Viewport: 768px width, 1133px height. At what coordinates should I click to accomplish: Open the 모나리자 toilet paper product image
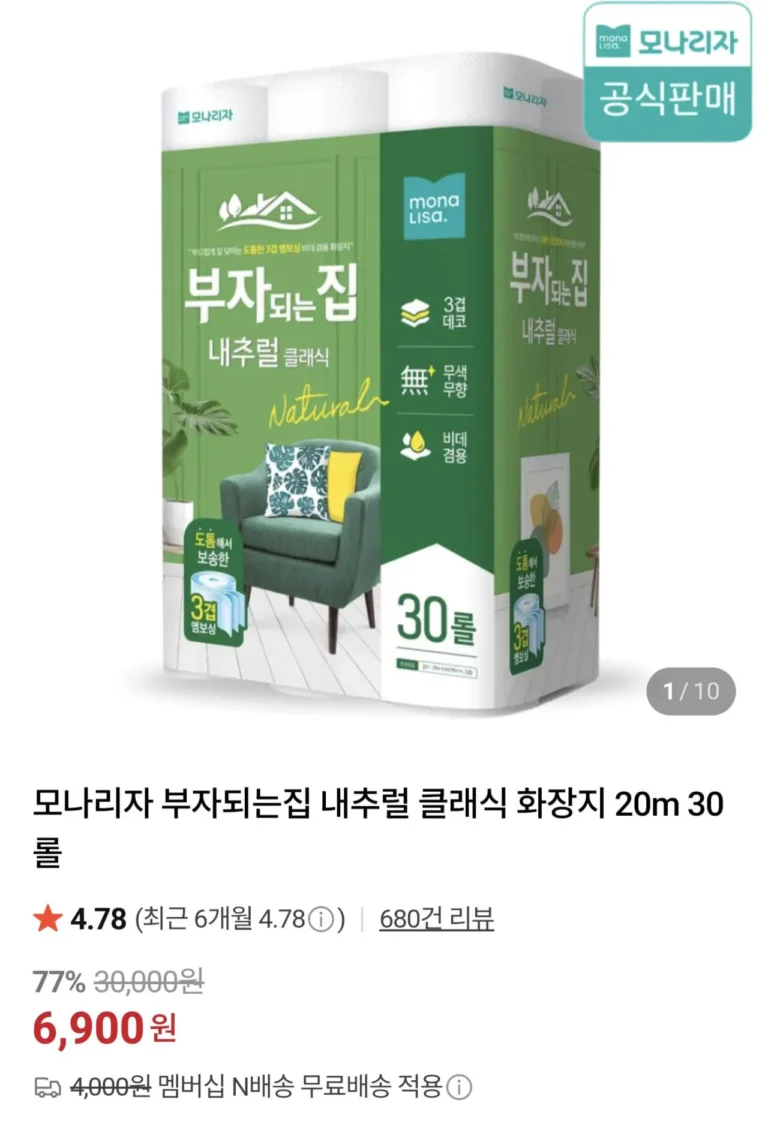coord(384,380)
